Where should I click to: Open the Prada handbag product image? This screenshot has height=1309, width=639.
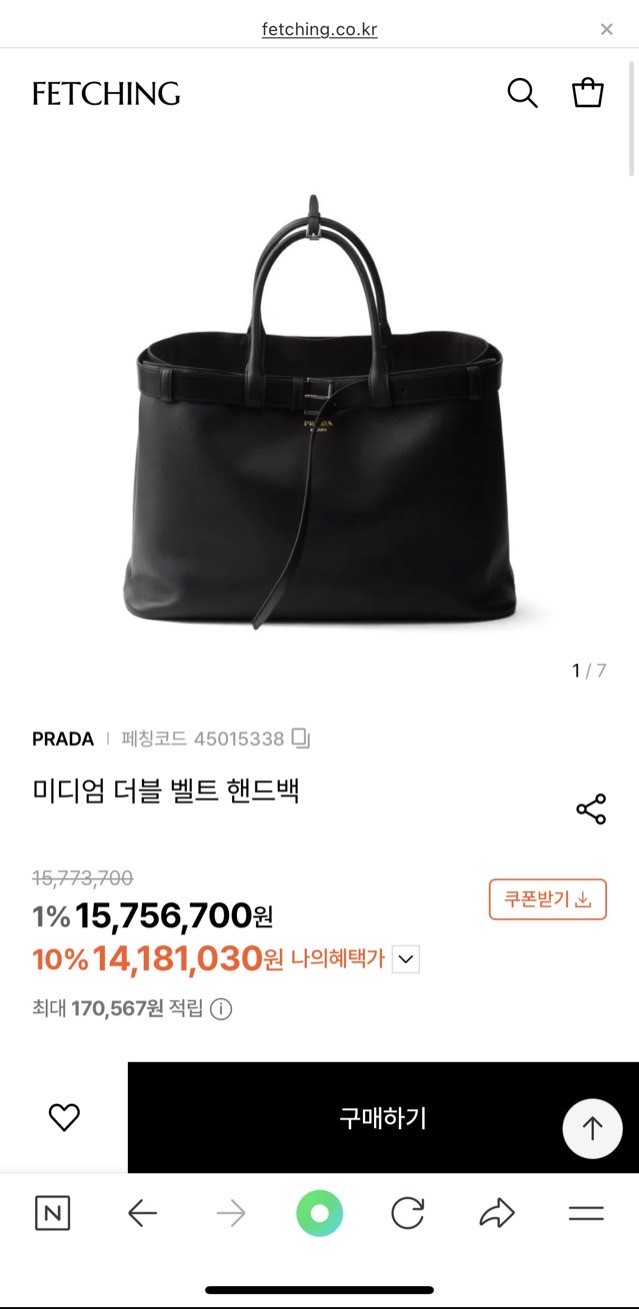[319, 410]
